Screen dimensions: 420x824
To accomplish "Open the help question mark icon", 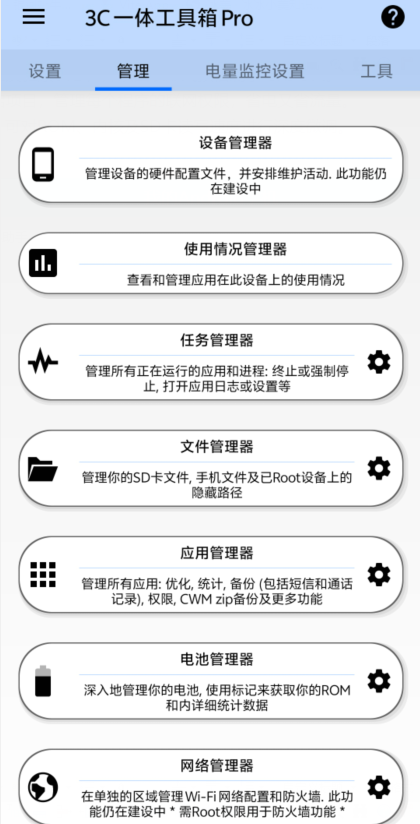I will [x=393, y=18].
